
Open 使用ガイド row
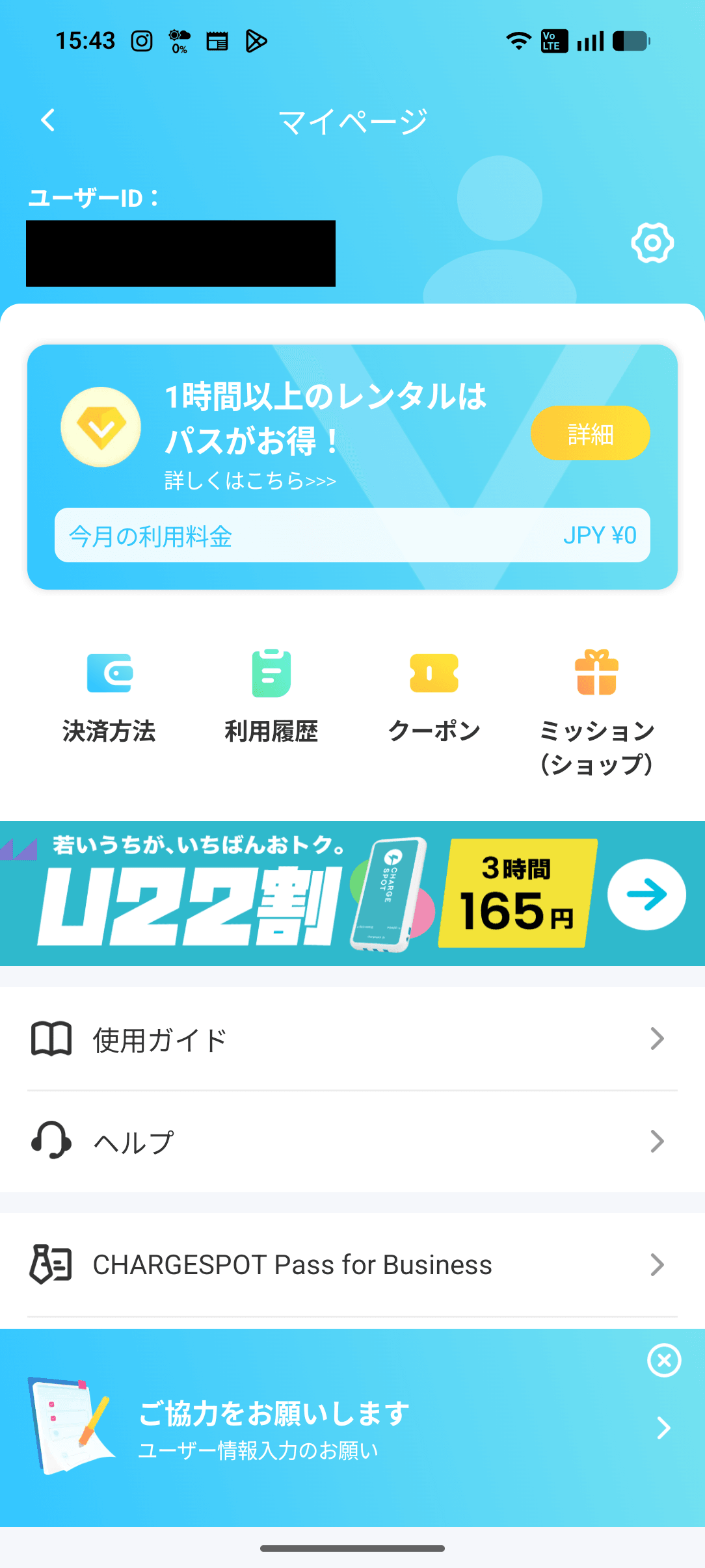pos(351,1039)
